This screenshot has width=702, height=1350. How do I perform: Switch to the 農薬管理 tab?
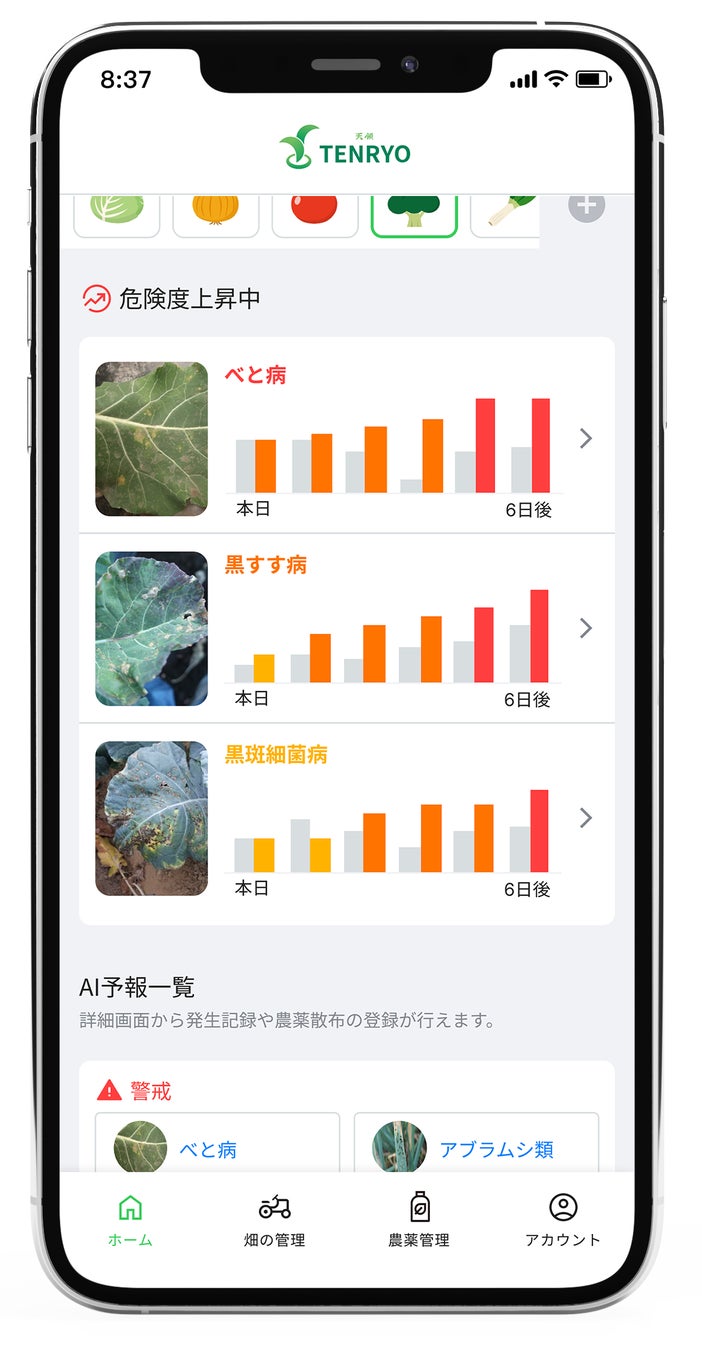click(419, 1220)
